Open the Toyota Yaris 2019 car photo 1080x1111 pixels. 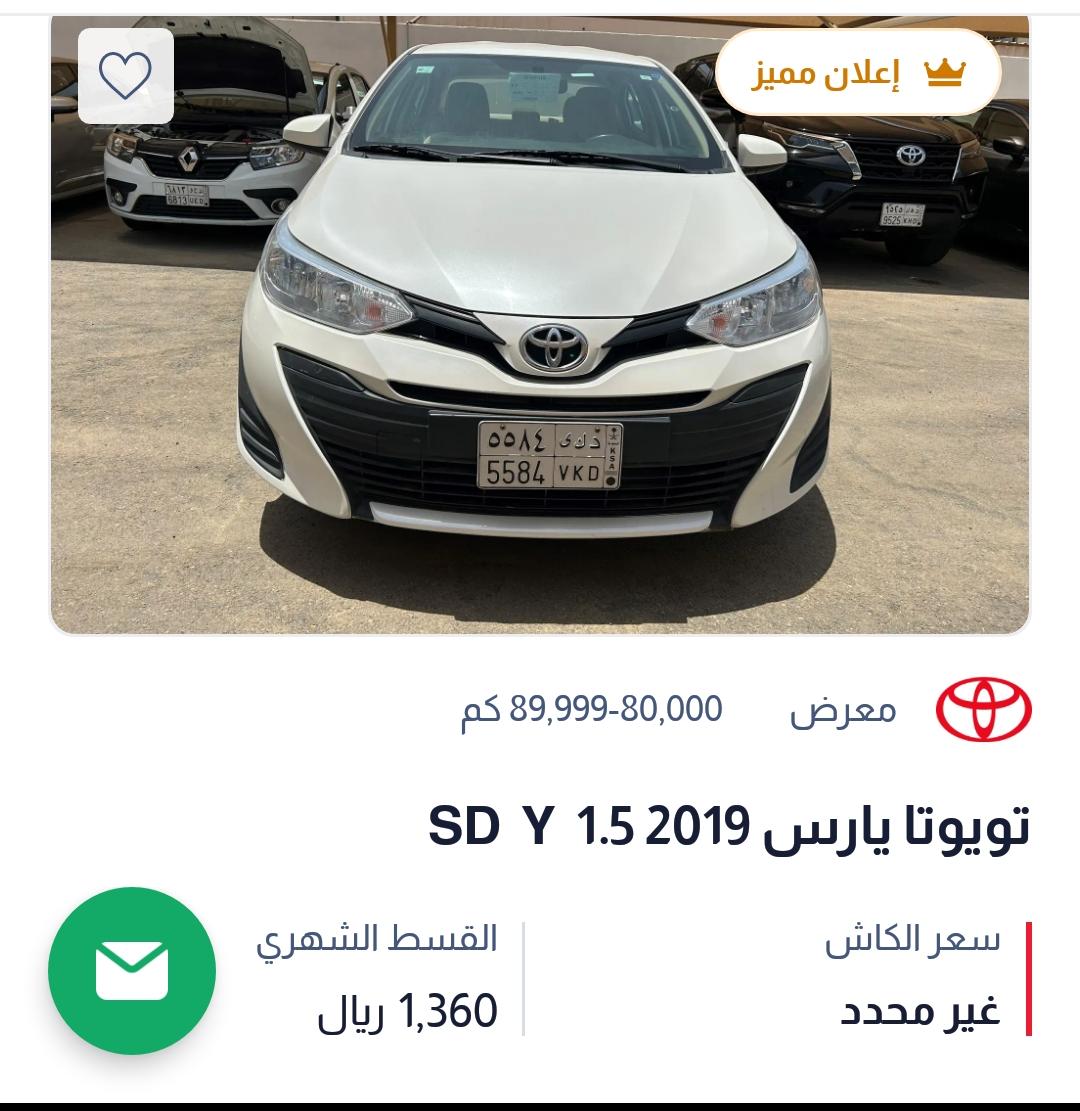pyautogui.click(x=540, y=330)
